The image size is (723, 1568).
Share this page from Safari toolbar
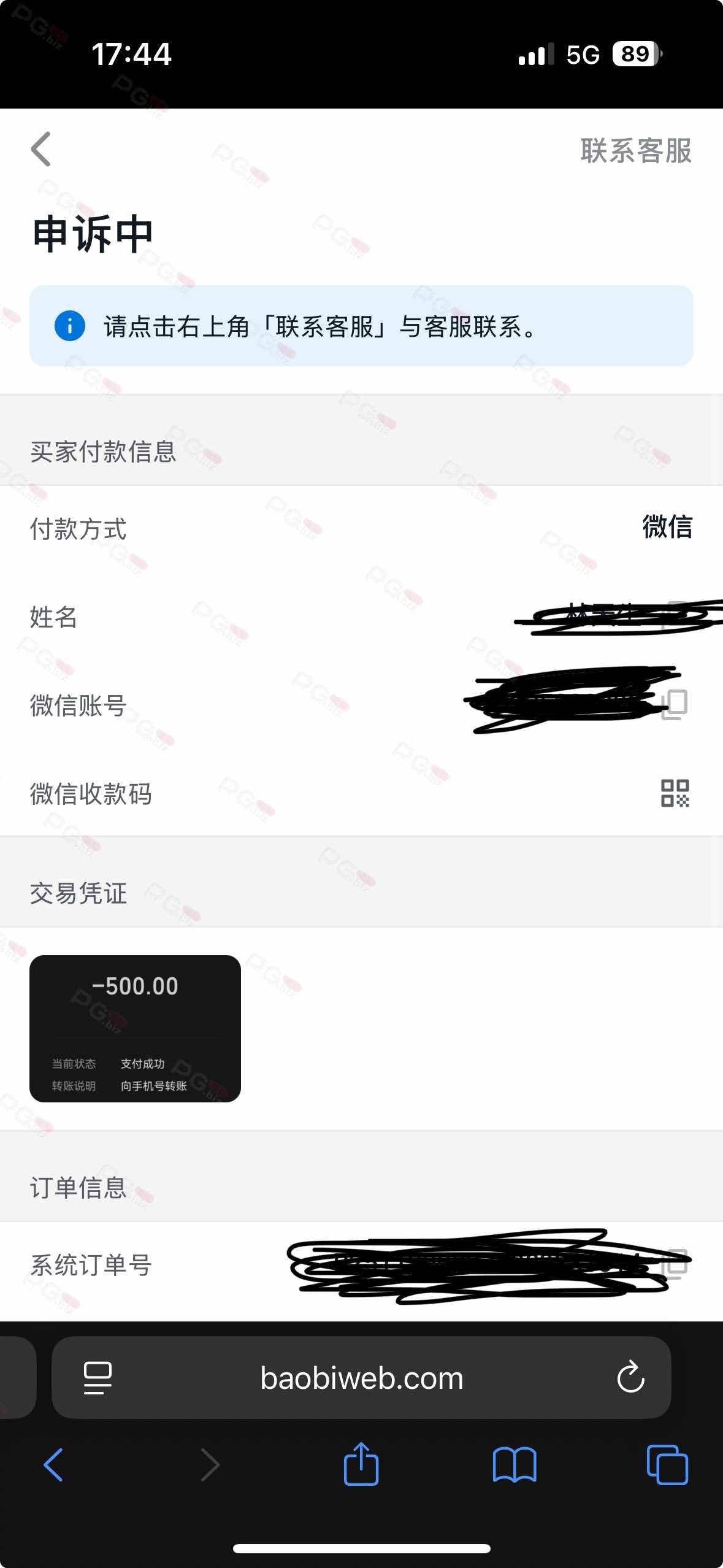361,1464
